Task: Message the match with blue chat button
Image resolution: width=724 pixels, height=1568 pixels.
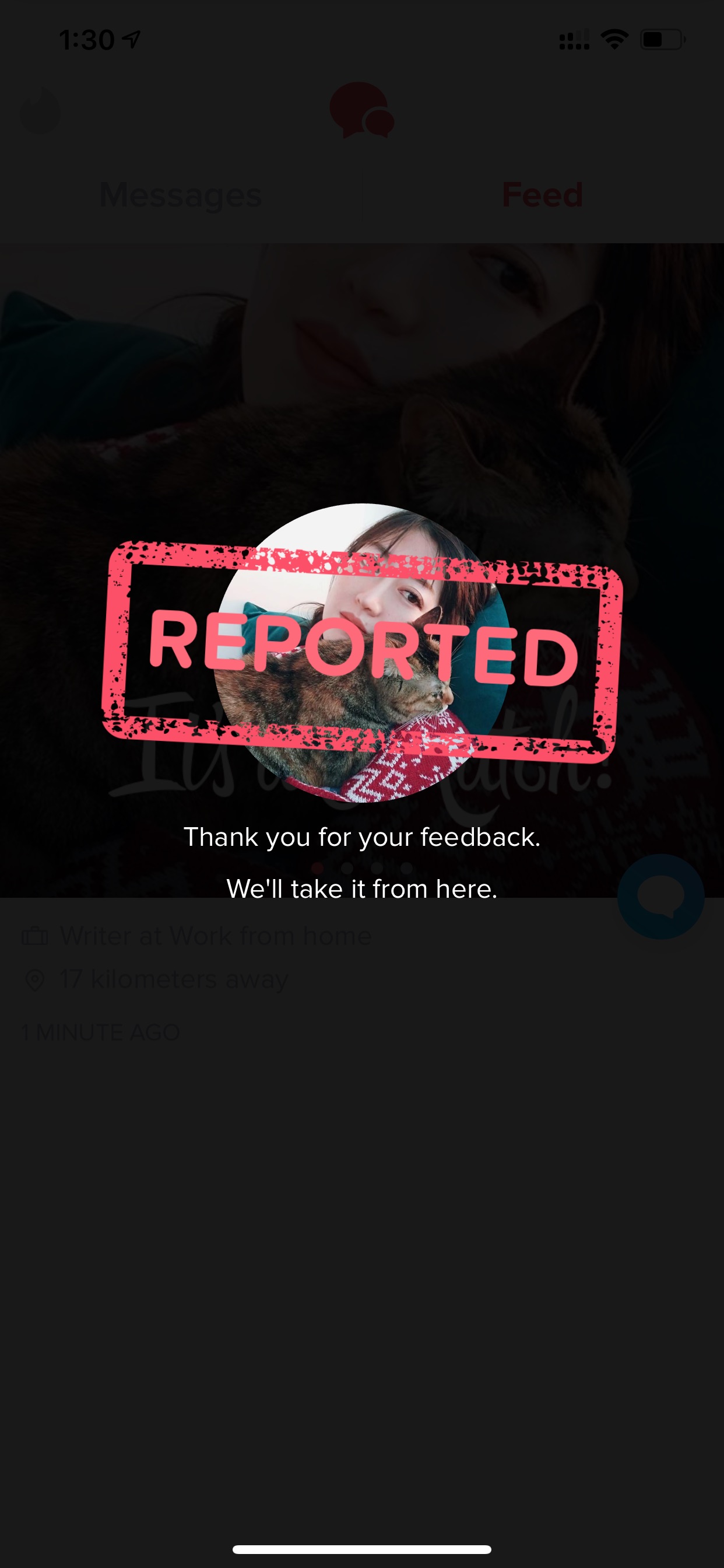Action: [660, 896]
